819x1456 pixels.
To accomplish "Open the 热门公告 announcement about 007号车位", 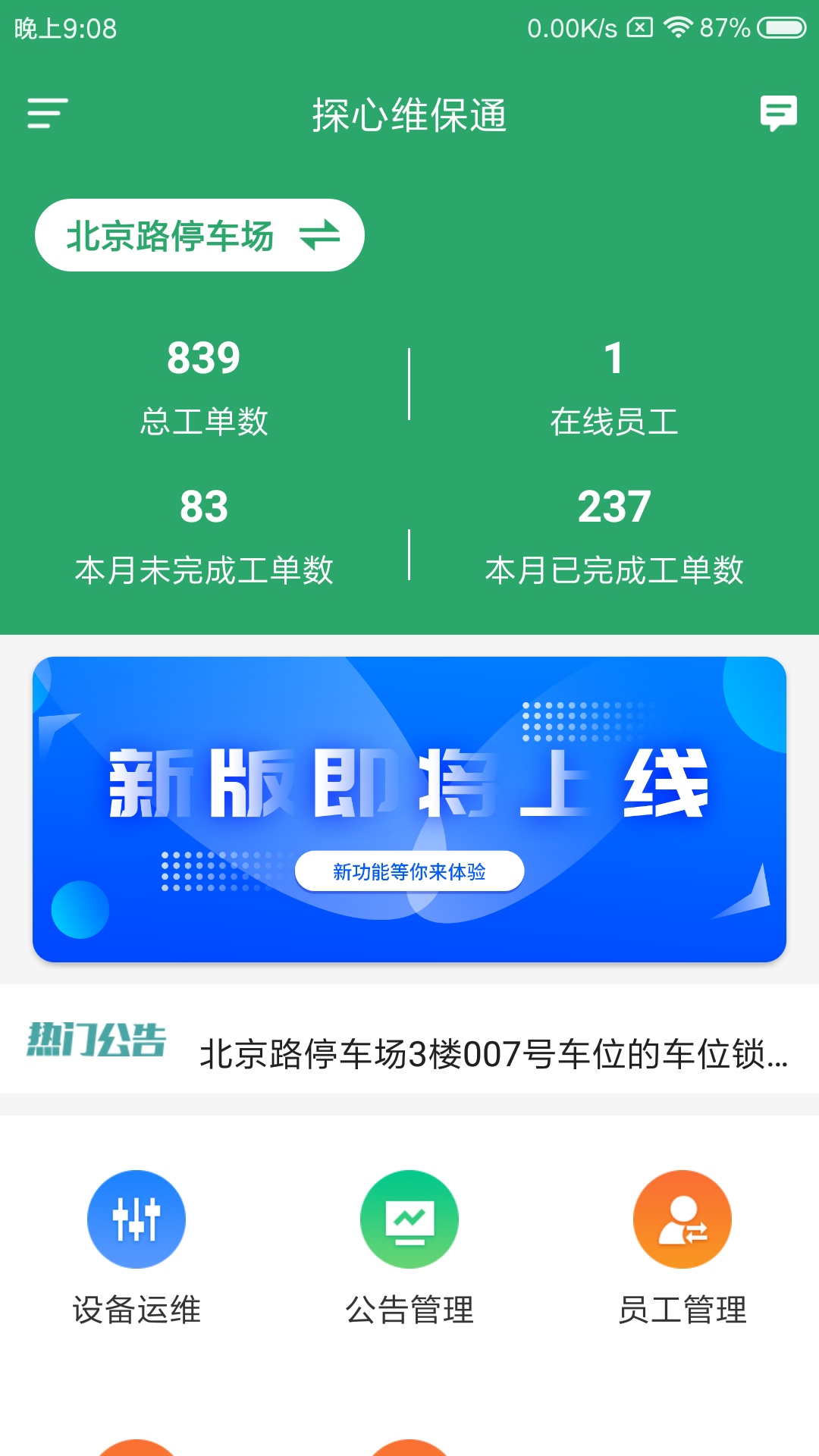I will [493, 1054].
